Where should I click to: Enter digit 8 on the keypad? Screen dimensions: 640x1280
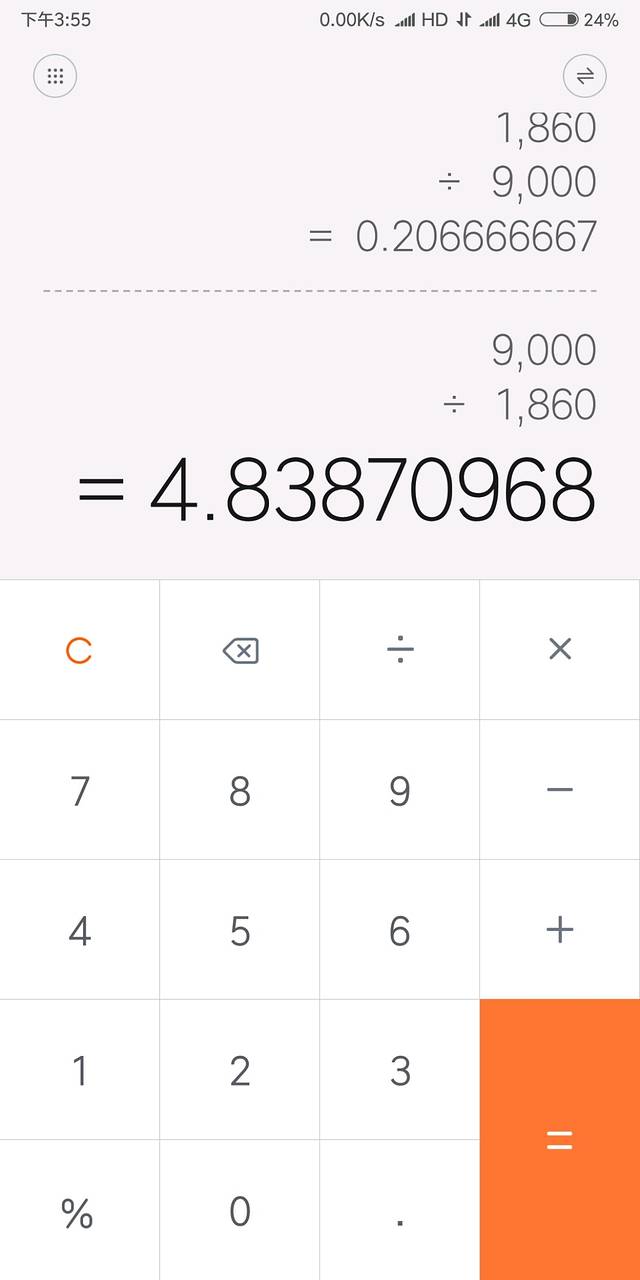click(240, 791)
